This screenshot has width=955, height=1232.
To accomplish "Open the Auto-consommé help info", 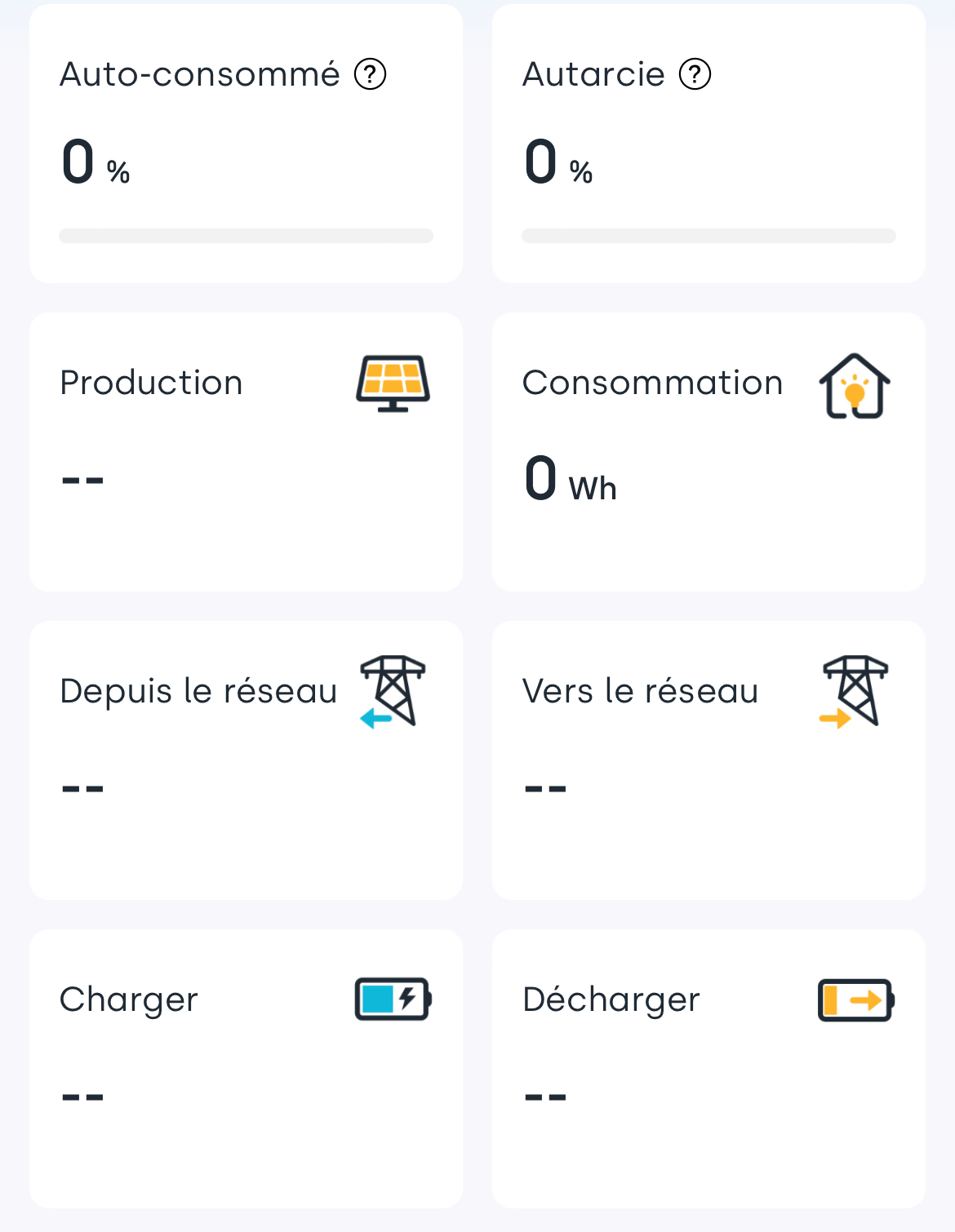I will tap(370, 74).
